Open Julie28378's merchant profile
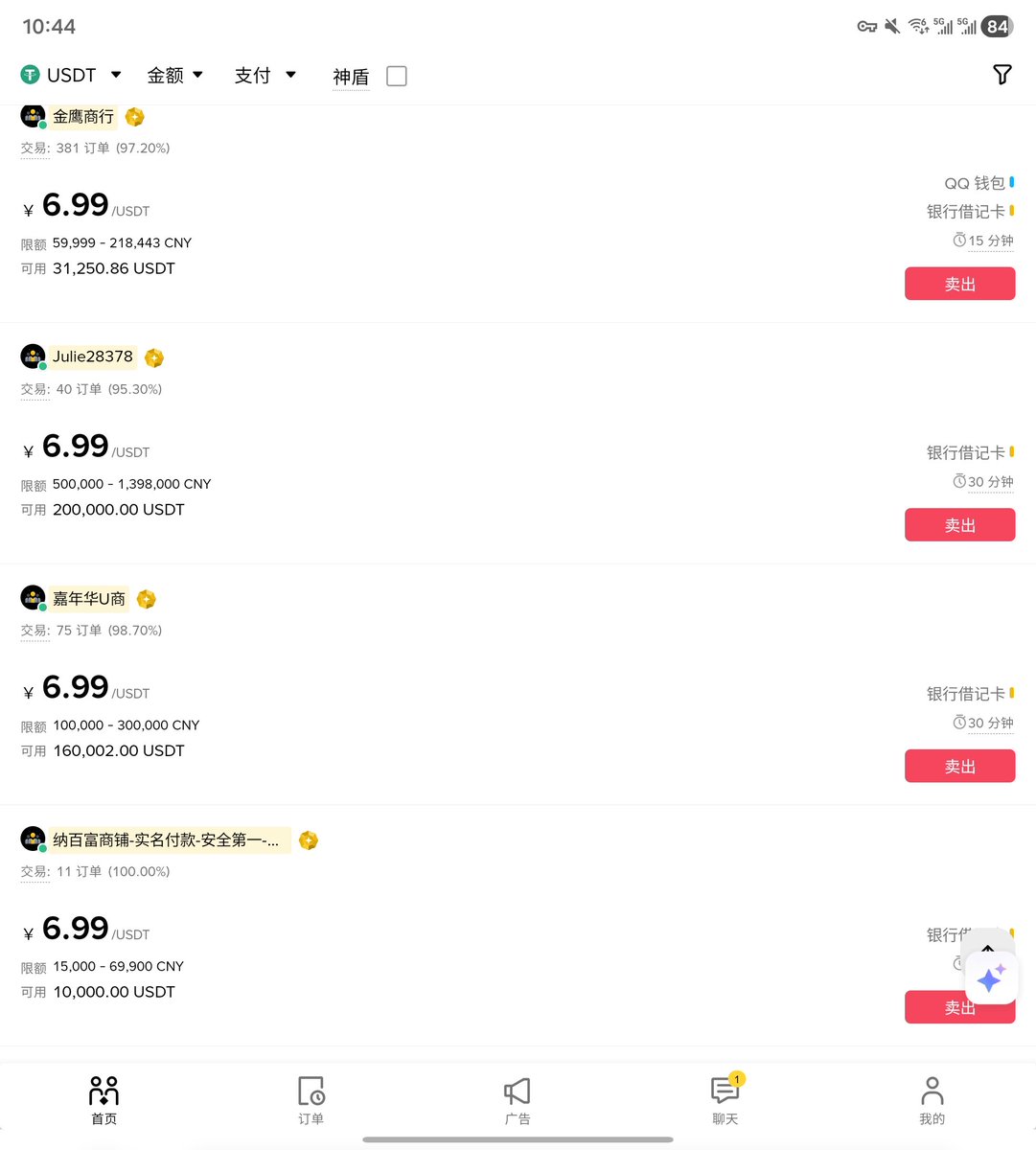Viewport: 1036px width, 1150px height. pos(92,356)
